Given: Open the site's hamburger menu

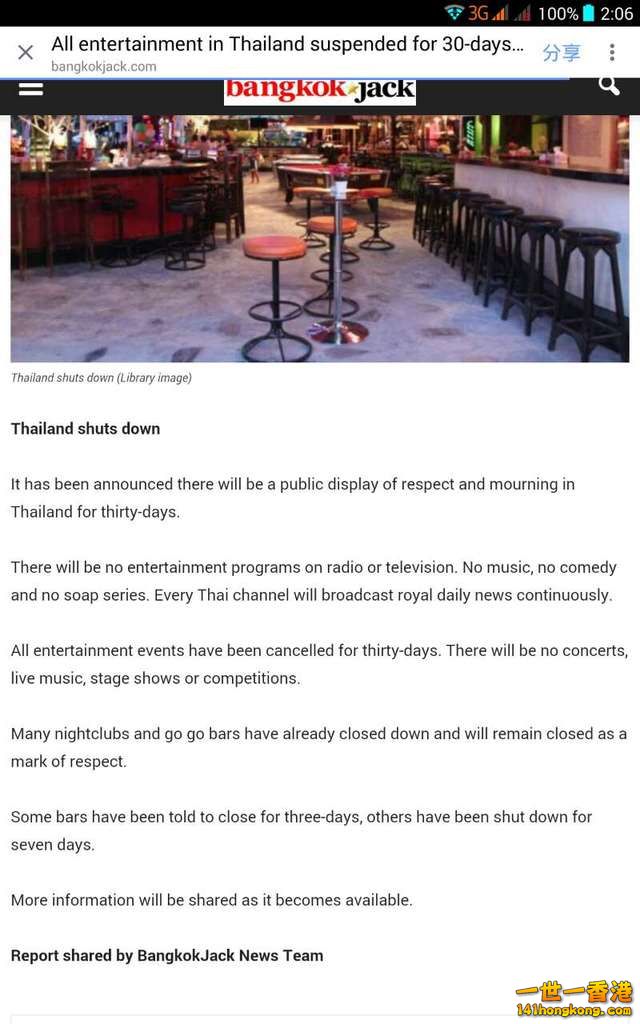Looking at the screenshot, I should 31,89.
